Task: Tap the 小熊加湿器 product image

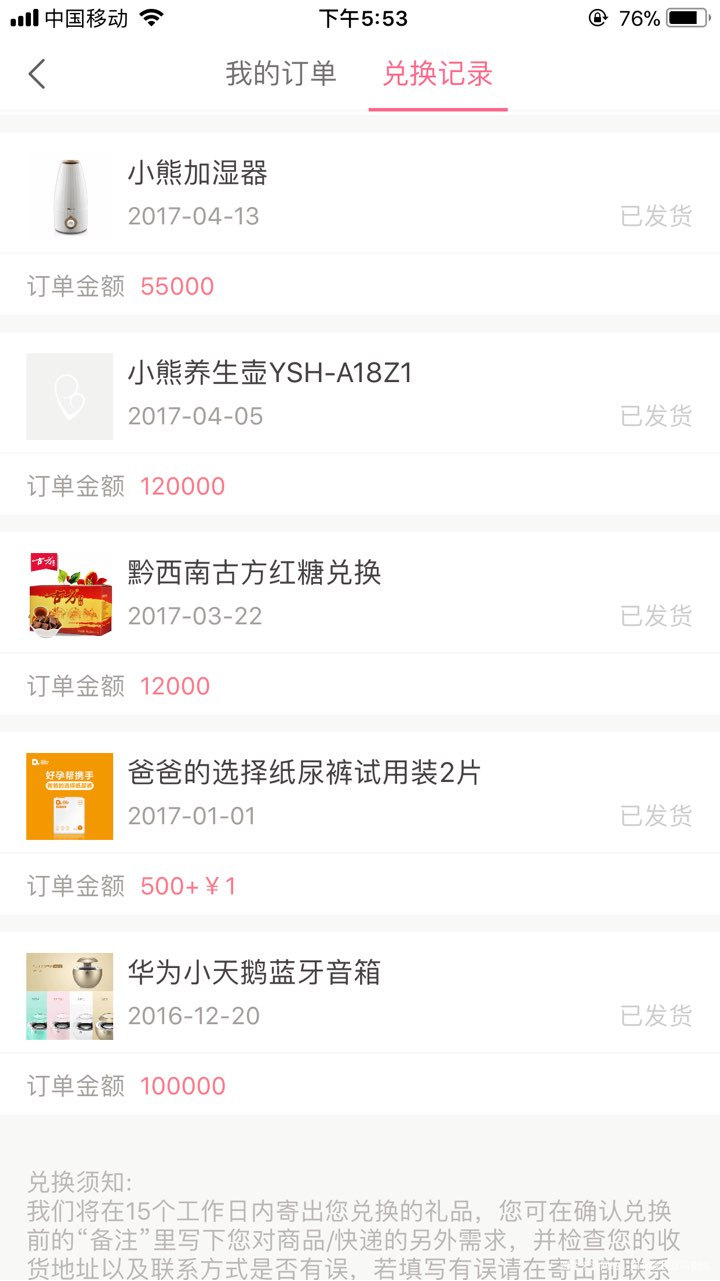Action: [x=68, y=195]
